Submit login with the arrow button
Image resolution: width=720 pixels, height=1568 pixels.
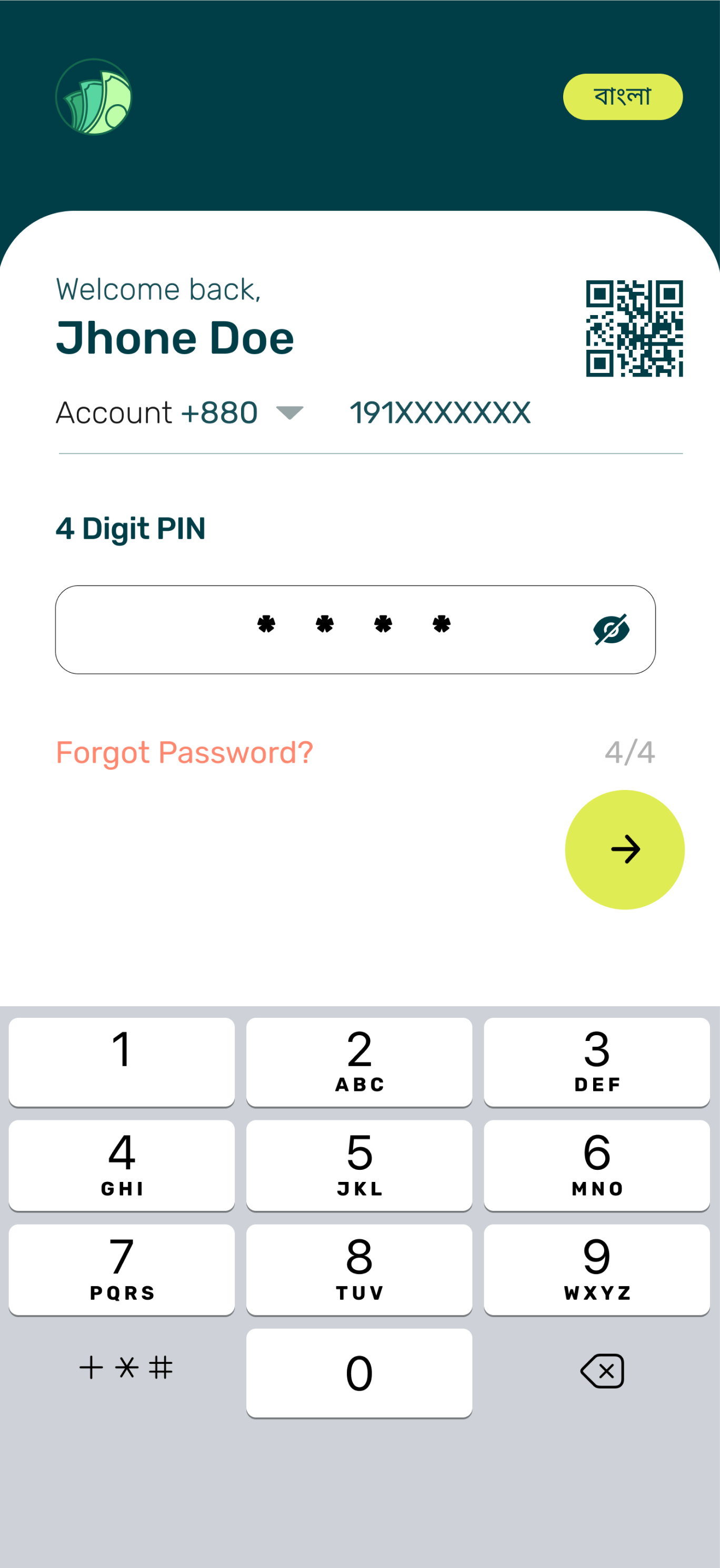(x=624, y=849)
